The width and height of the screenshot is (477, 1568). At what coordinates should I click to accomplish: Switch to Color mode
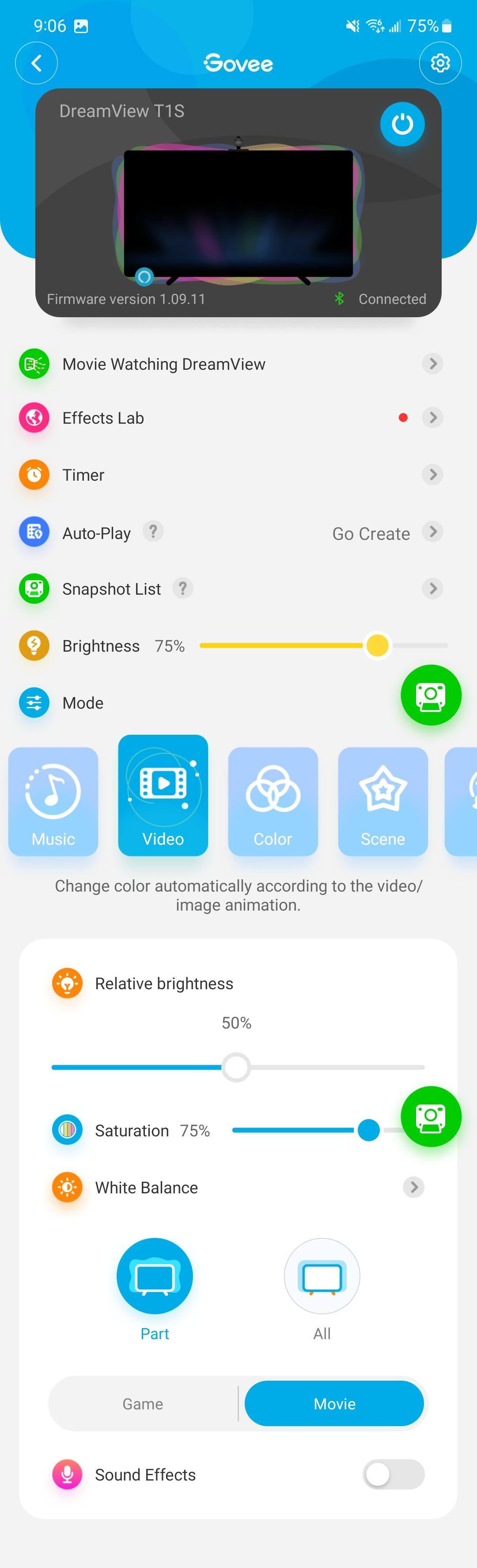273,801
